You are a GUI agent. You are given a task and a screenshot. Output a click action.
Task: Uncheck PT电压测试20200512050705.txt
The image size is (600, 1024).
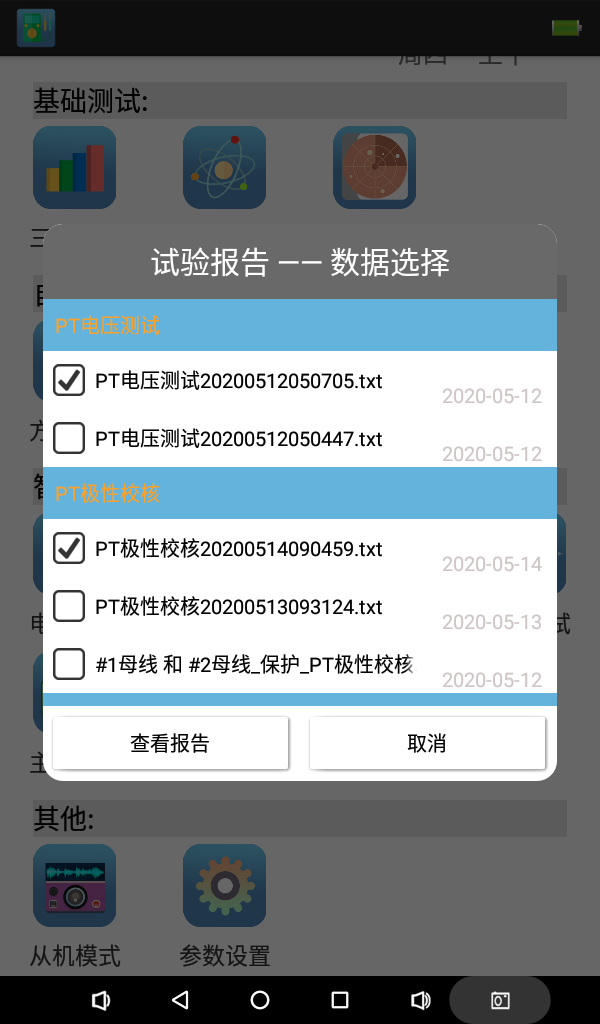pos(68,380)
